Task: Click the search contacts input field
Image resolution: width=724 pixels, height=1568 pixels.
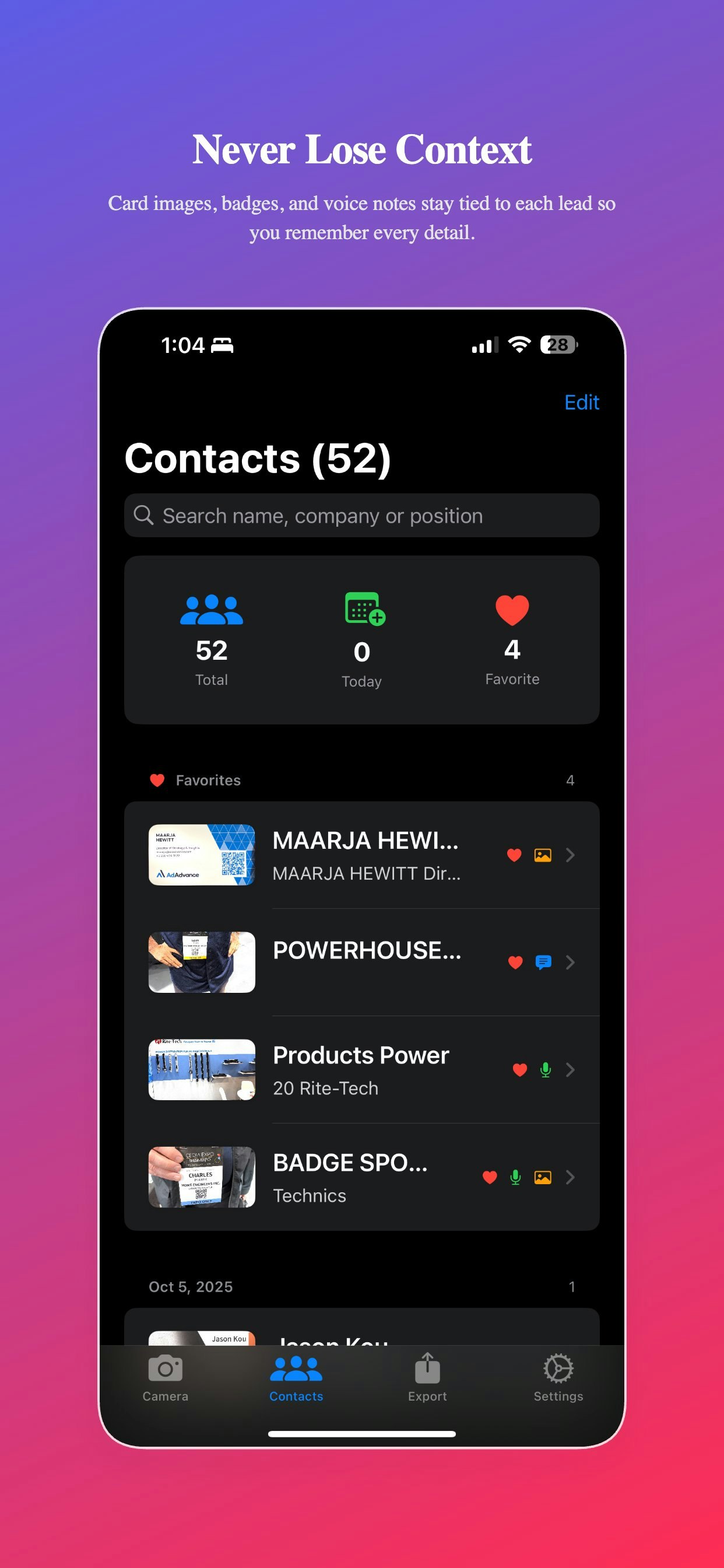Action: (361, 516)
